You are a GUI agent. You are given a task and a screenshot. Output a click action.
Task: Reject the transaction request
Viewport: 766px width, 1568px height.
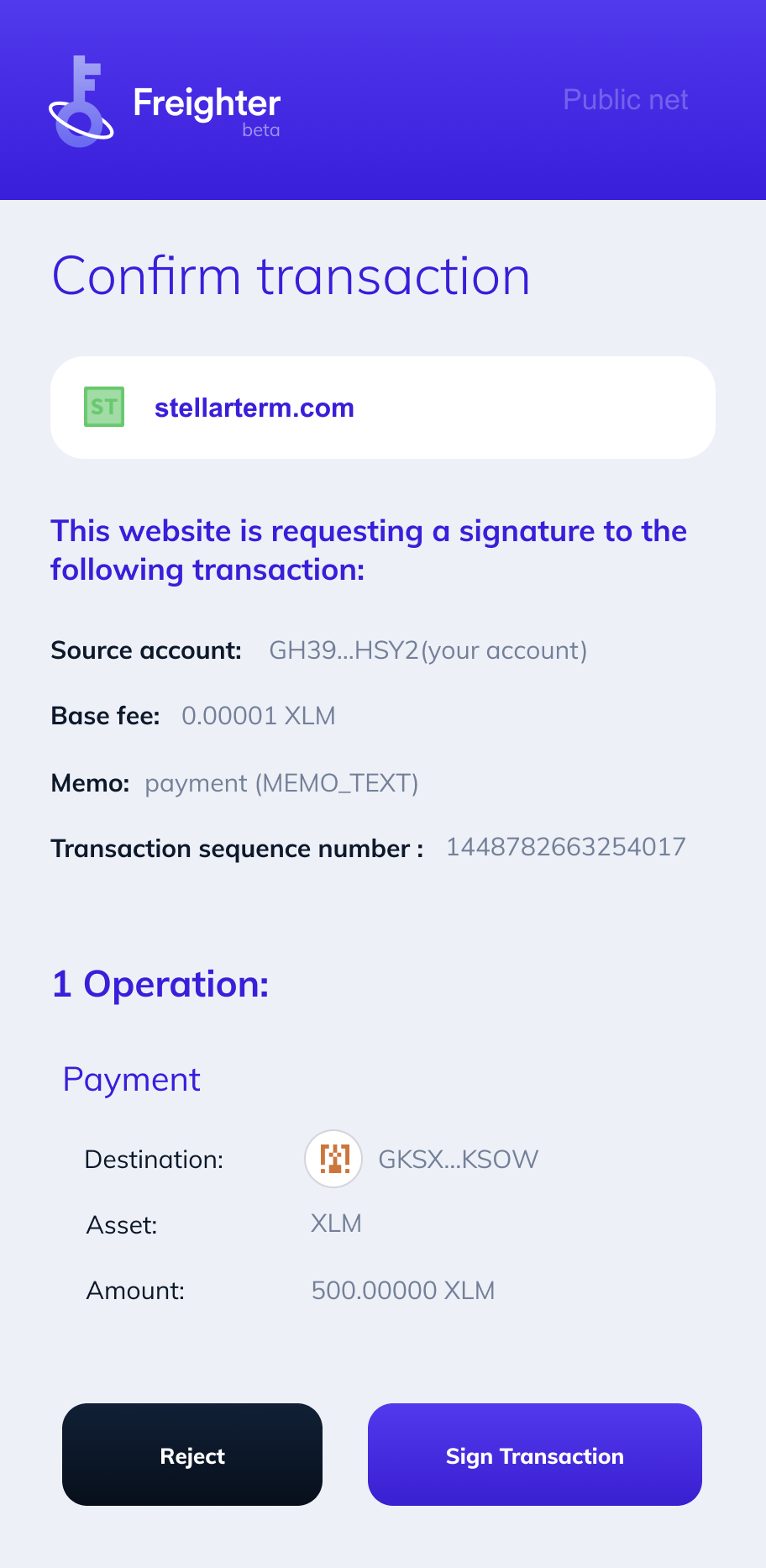pyautogui.click(x=192, y=1455)
